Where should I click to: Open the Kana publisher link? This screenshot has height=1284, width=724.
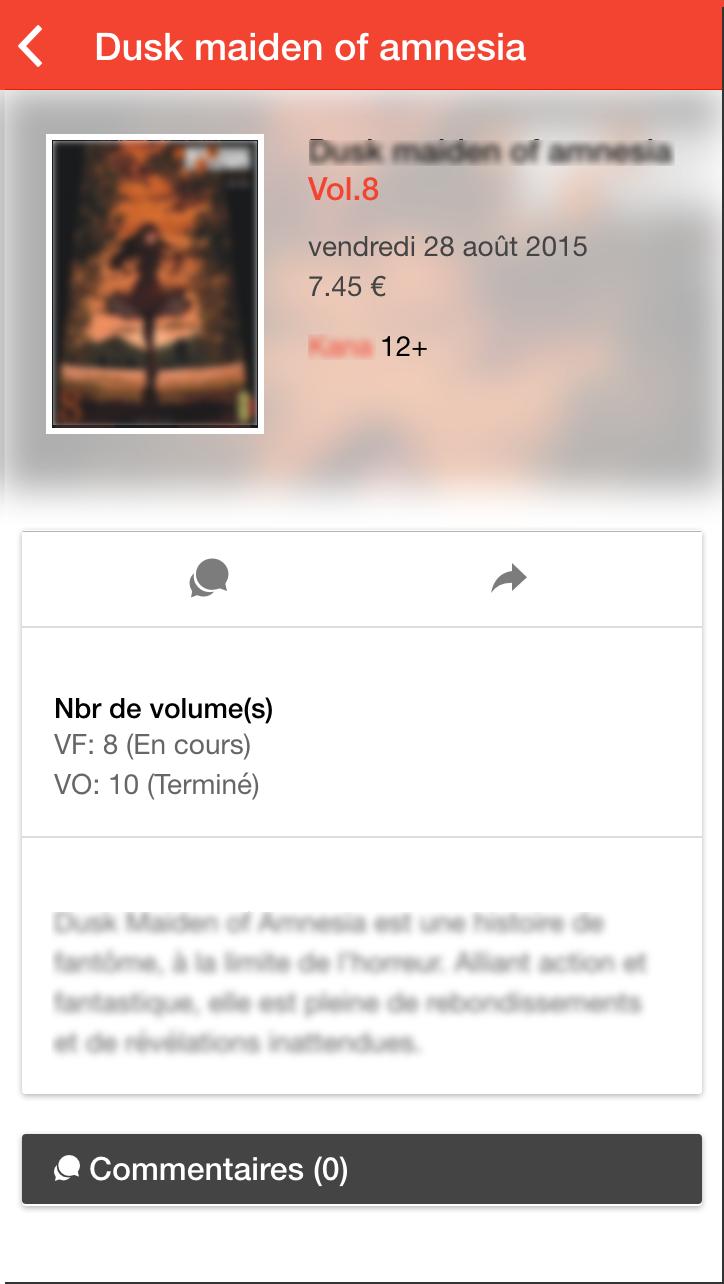pos(340,348)
